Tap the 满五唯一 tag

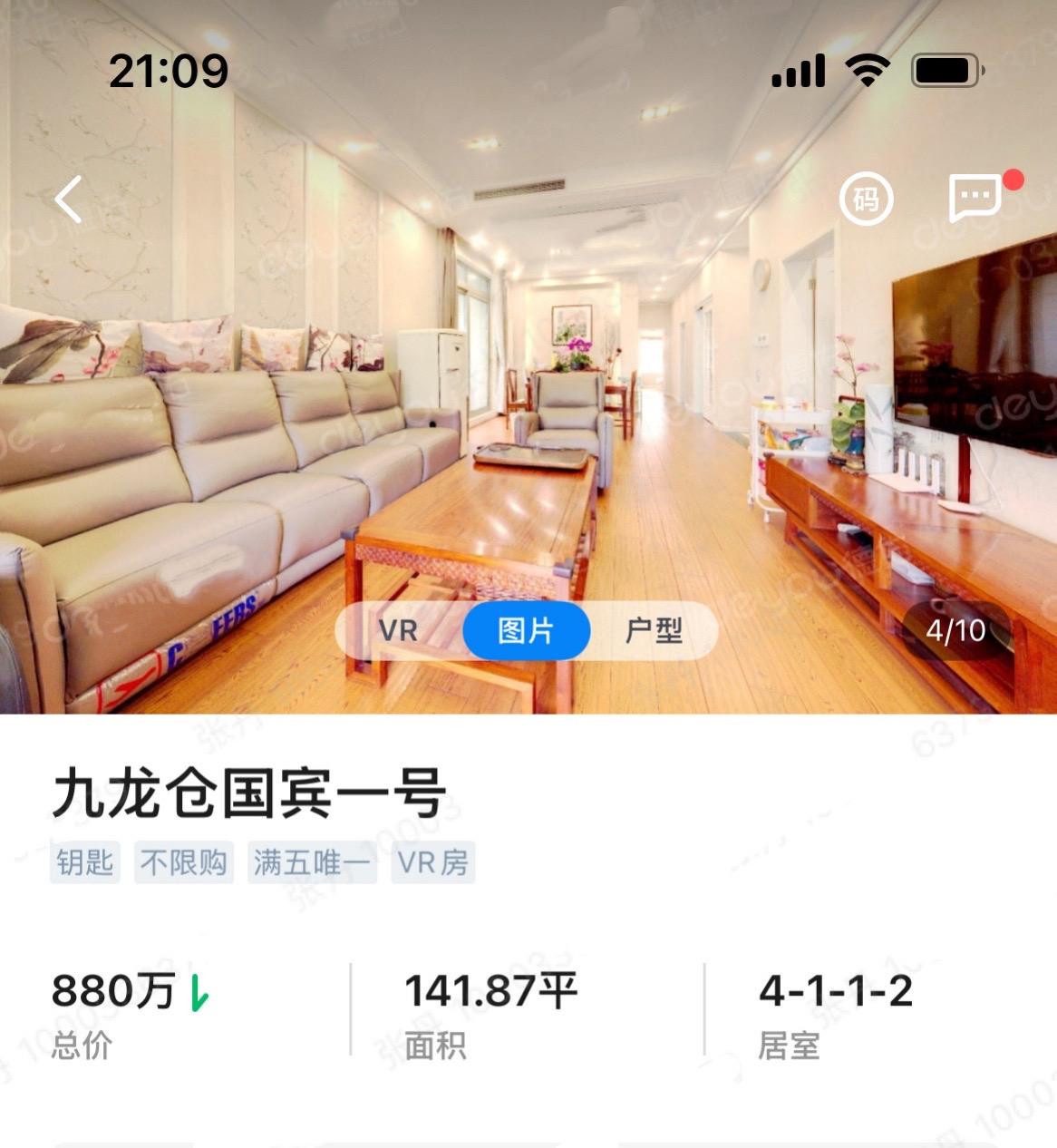313,862
